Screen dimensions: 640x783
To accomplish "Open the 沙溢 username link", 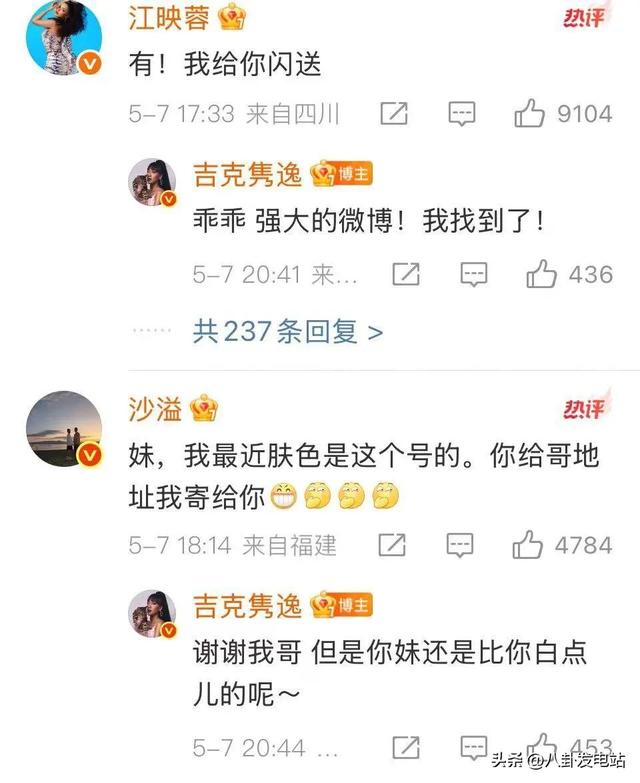I will [x=155, y=408].
